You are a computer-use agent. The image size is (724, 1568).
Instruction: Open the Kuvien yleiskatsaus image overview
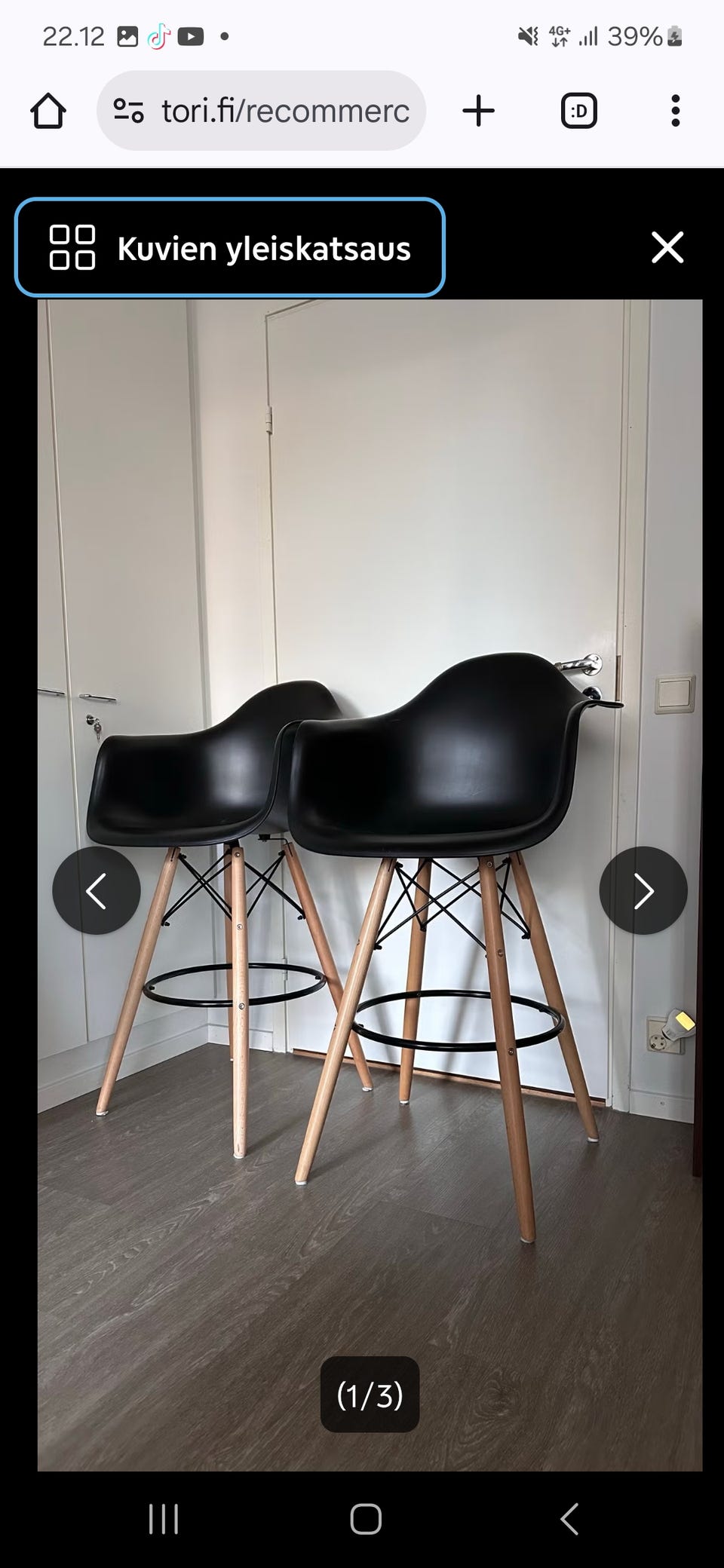[x=229, y=247]
